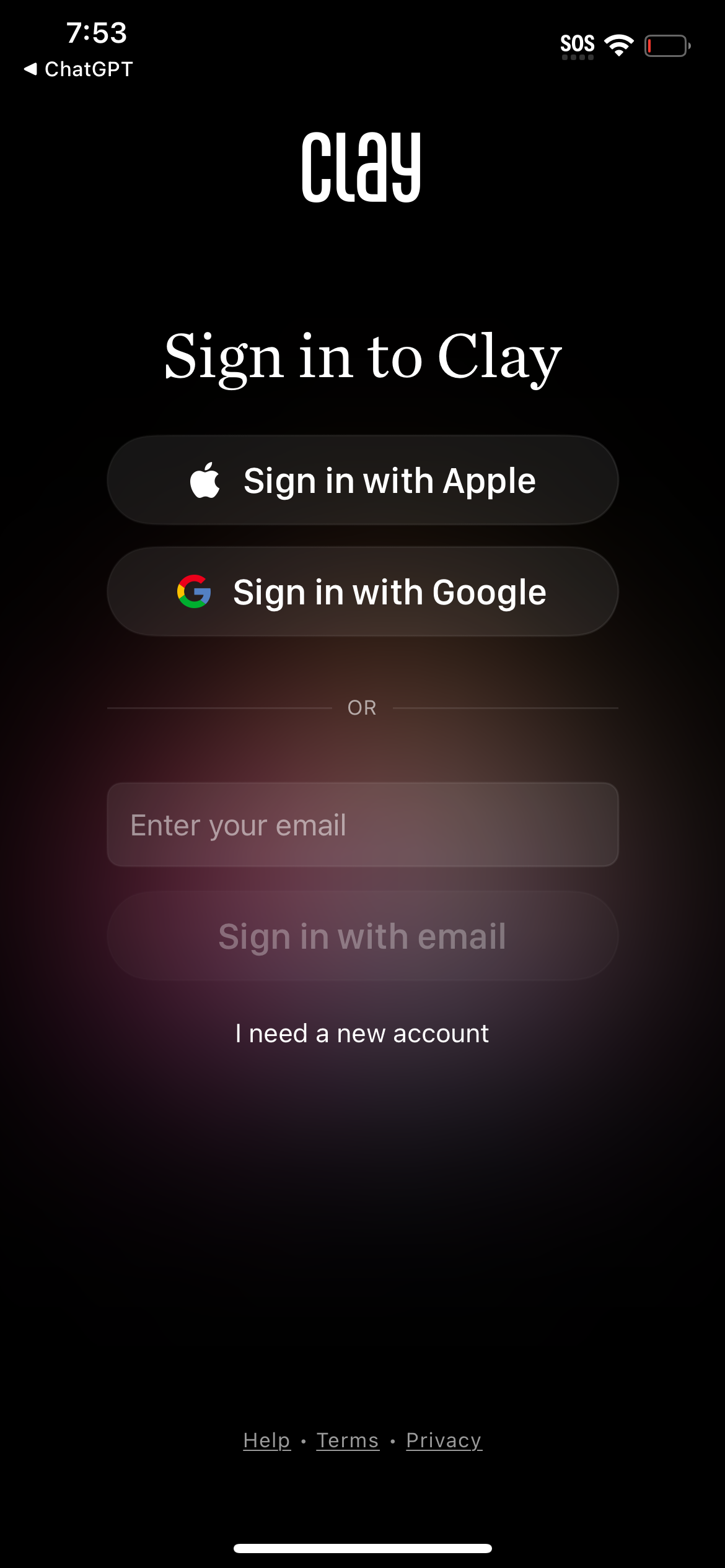Image resolution: width=725 pixels, height=1568 pixels.
Task: Open the Privacy link
Action: 444,1440
